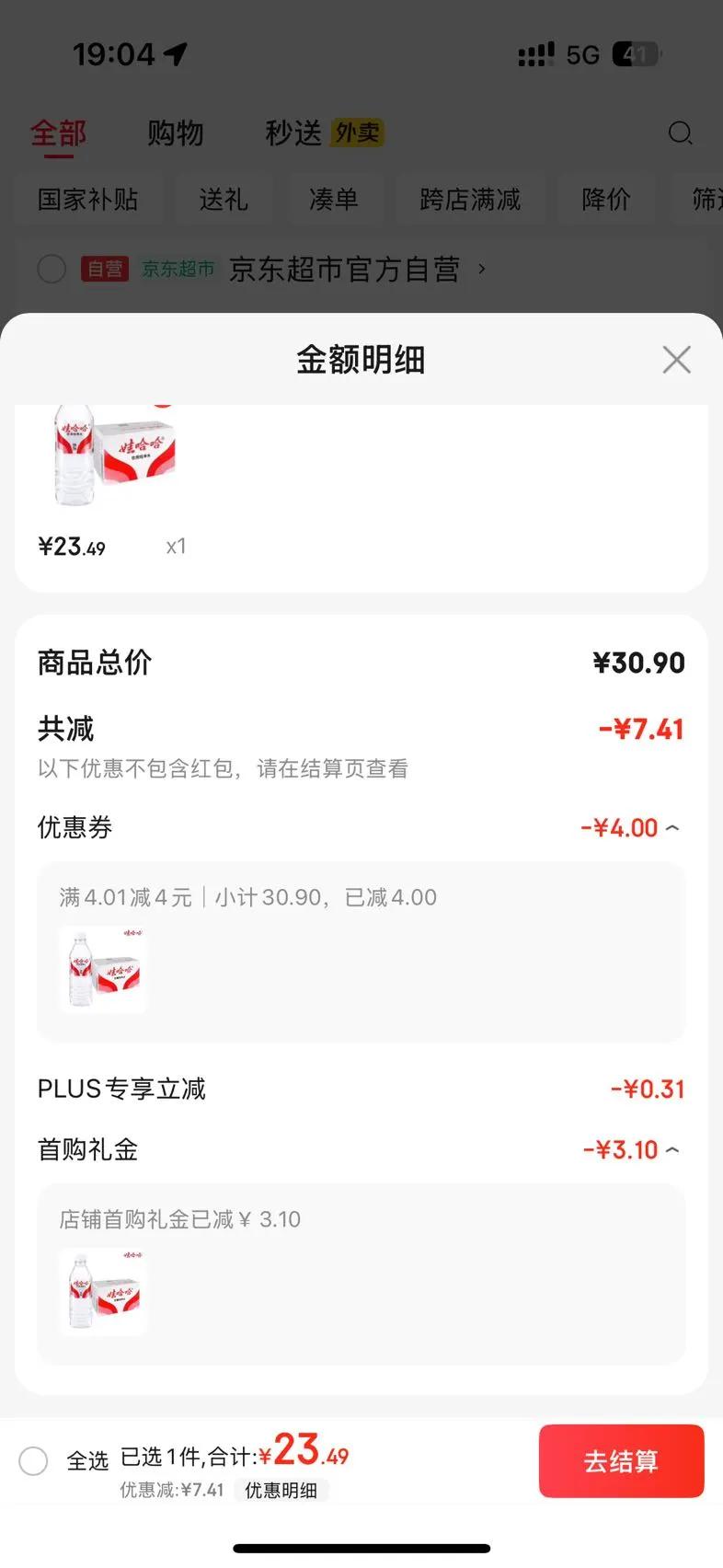Close the 金额明细 panel
Viewport: 723px width, 1568px height.
[x=676, y=360]
